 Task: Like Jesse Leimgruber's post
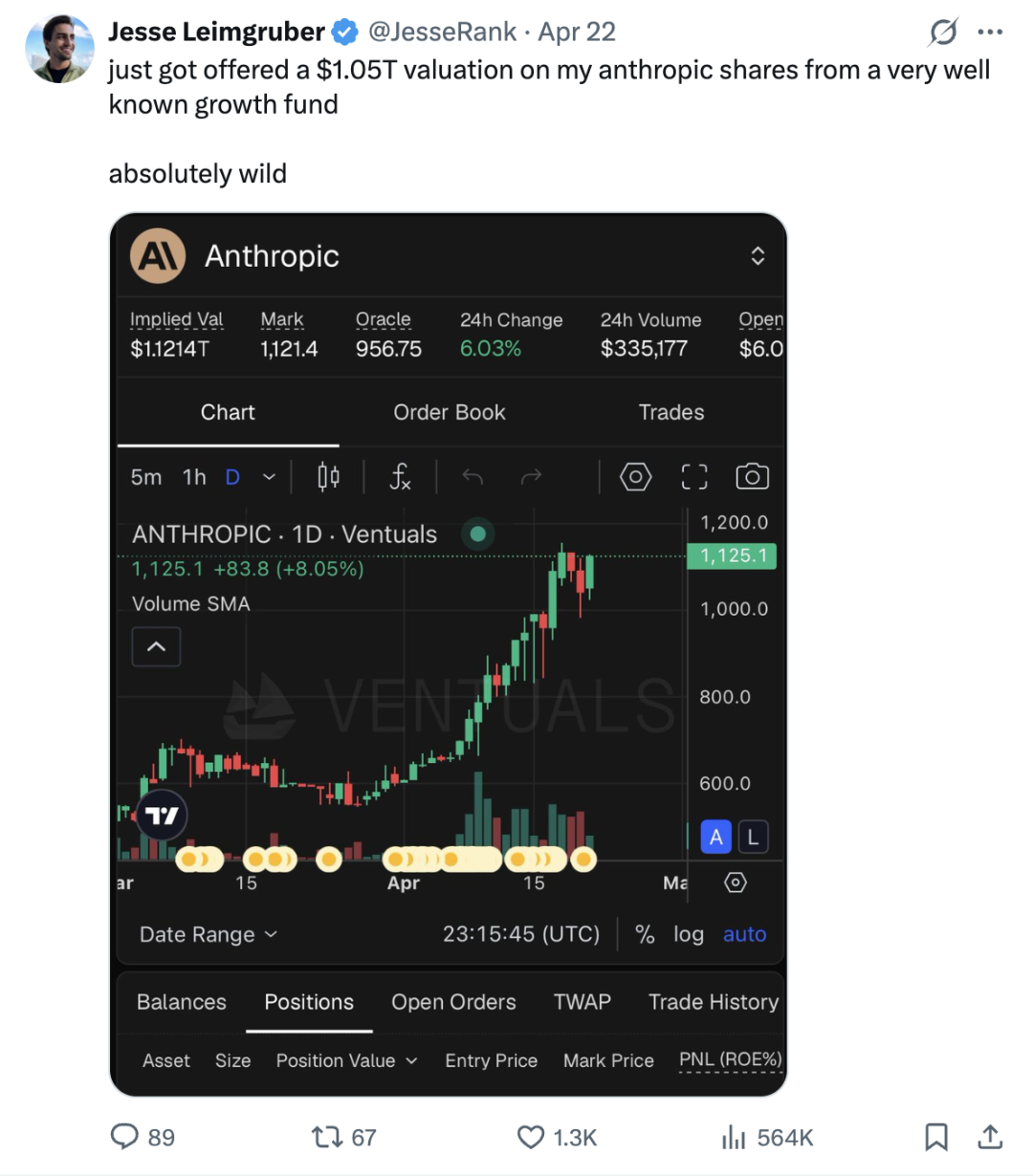point(531,1136)
